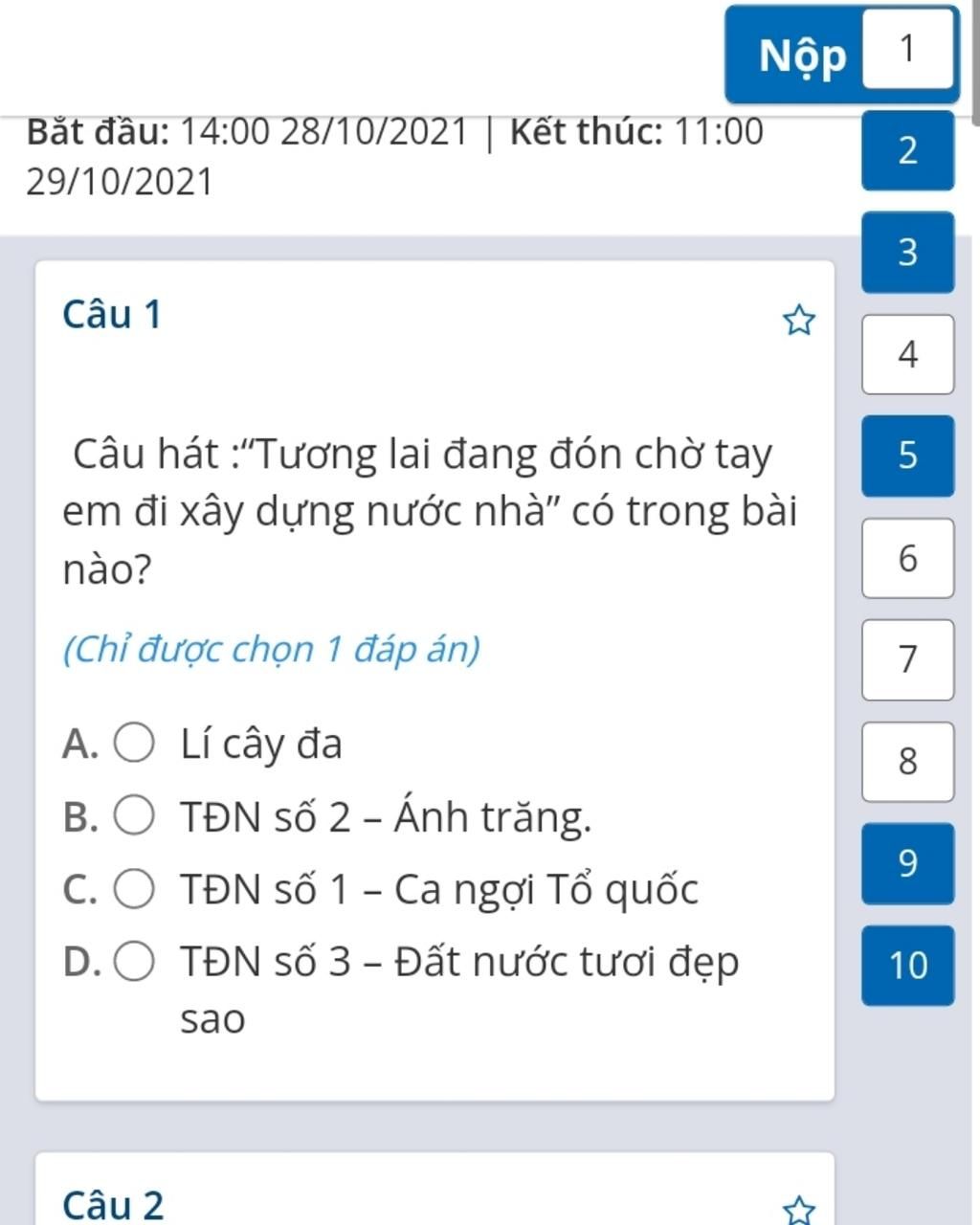Jump to question 1
The height and width of the screenshot is (1225, 980).
pyautogui.click(x=907, y=48)
